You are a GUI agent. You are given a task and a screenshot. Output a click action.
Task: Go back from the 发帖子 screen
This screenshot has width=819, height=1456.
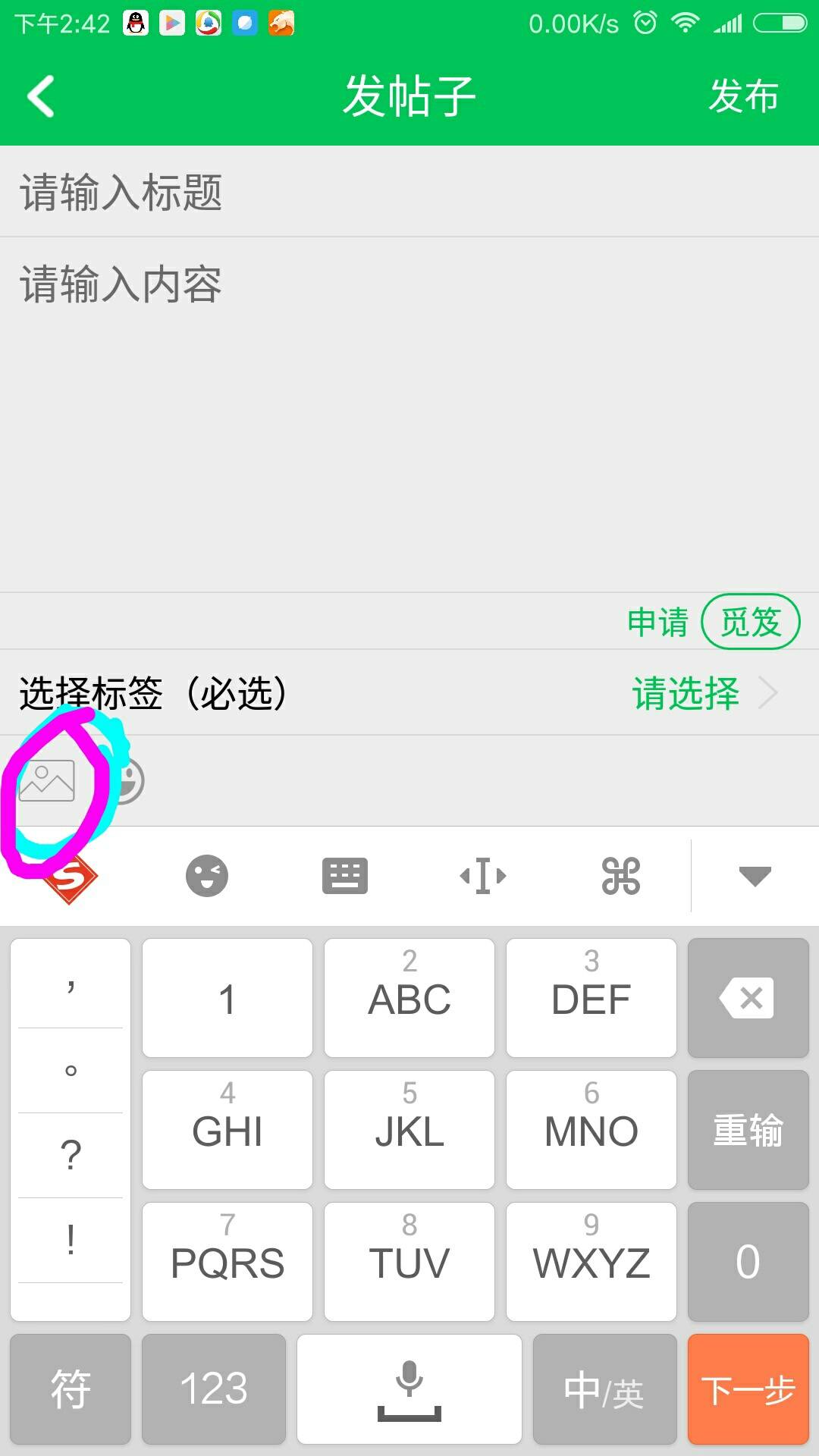click(41, 96)
